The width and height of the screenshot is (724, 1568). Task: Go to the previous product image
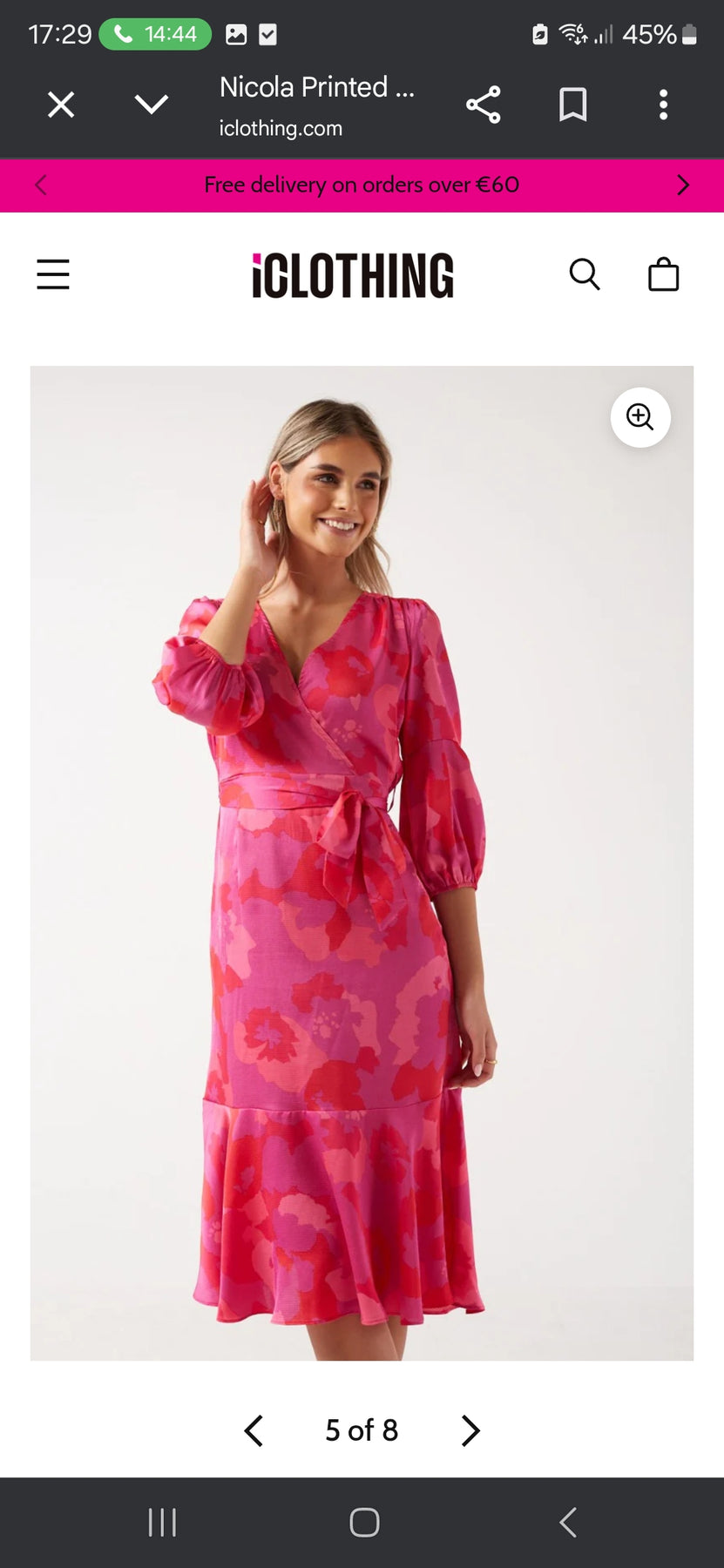[x=254, y=1430]
